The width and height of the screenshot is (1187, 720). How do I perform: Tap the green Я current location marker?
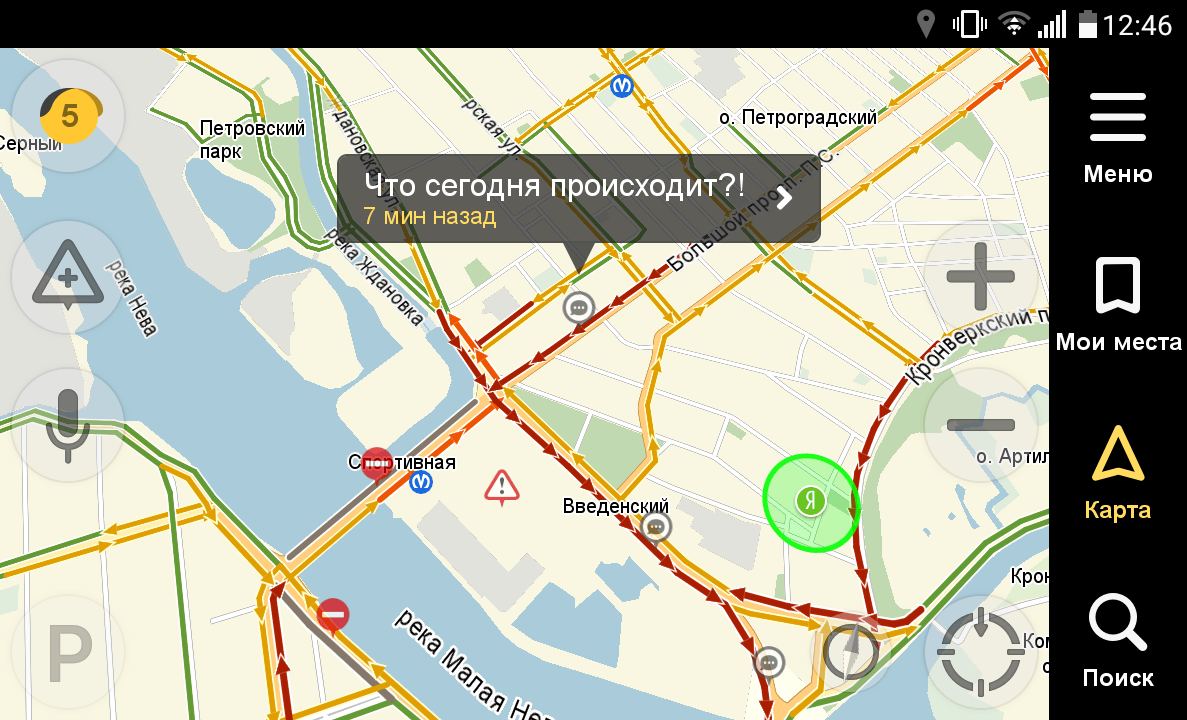tap(810, 500)
